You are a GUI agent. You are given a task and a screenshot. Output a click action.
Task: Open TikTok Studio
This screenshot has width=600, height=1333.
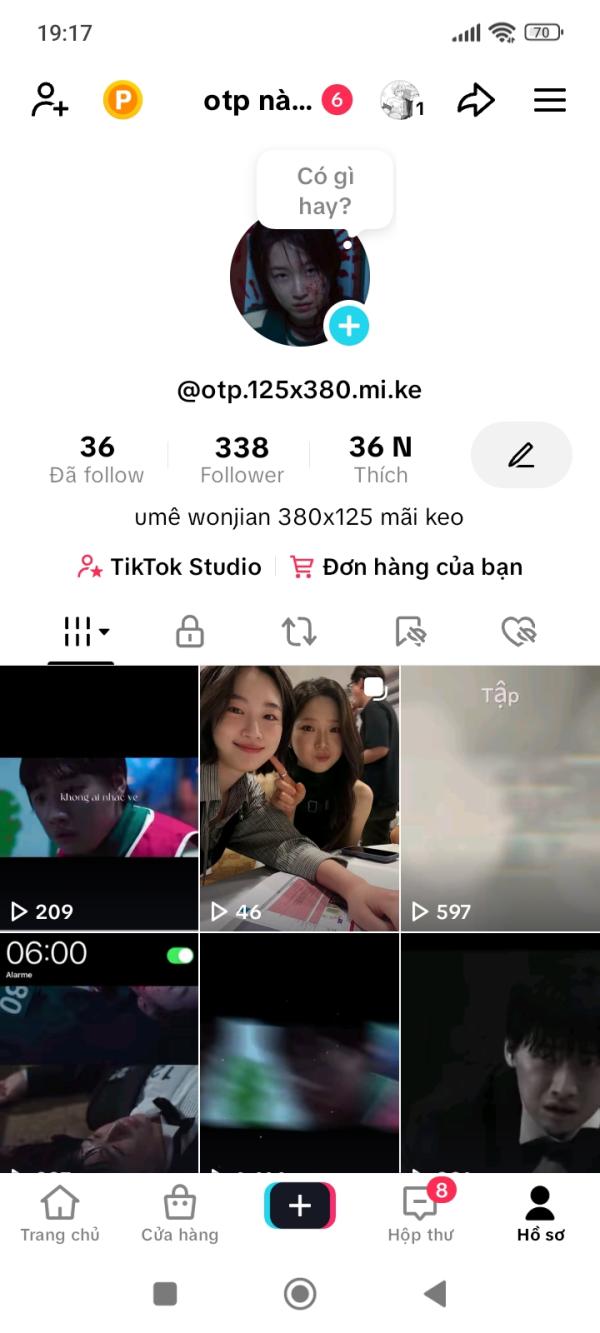(169, 567)
